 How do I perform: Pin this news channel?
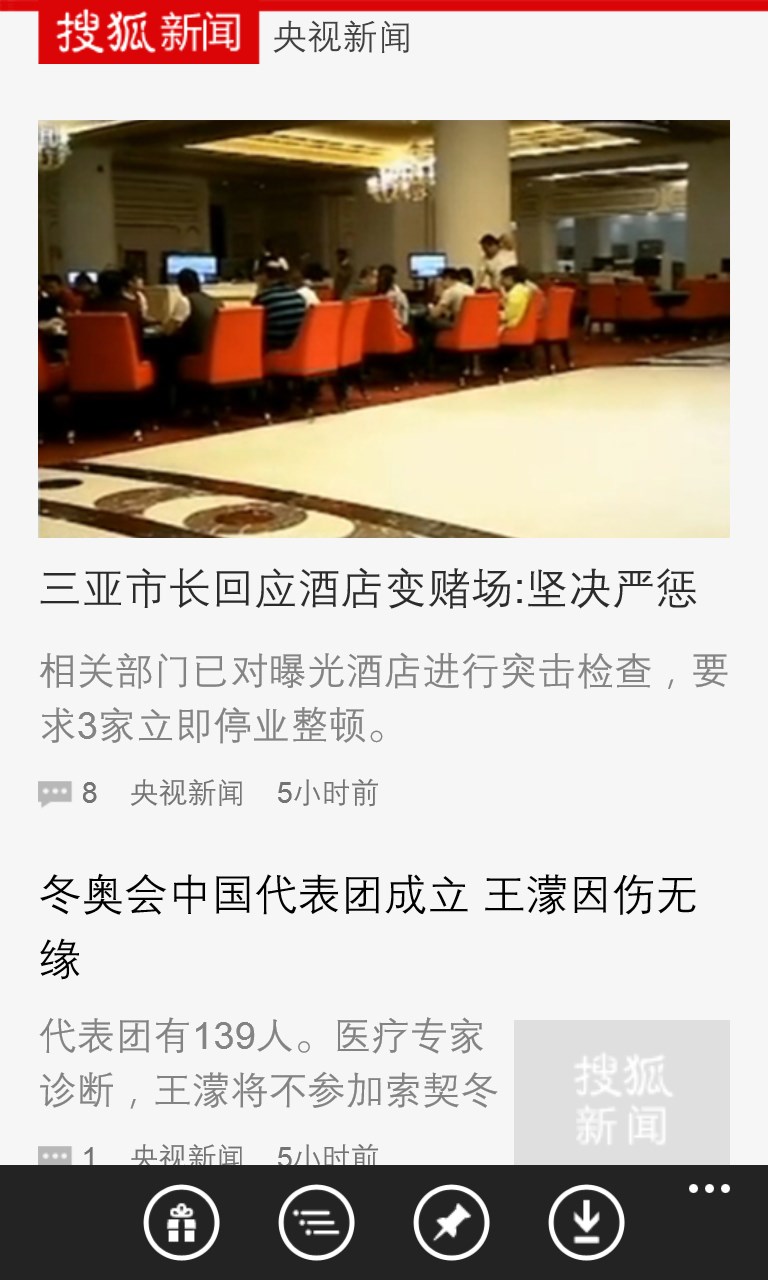coord(451,1222)
